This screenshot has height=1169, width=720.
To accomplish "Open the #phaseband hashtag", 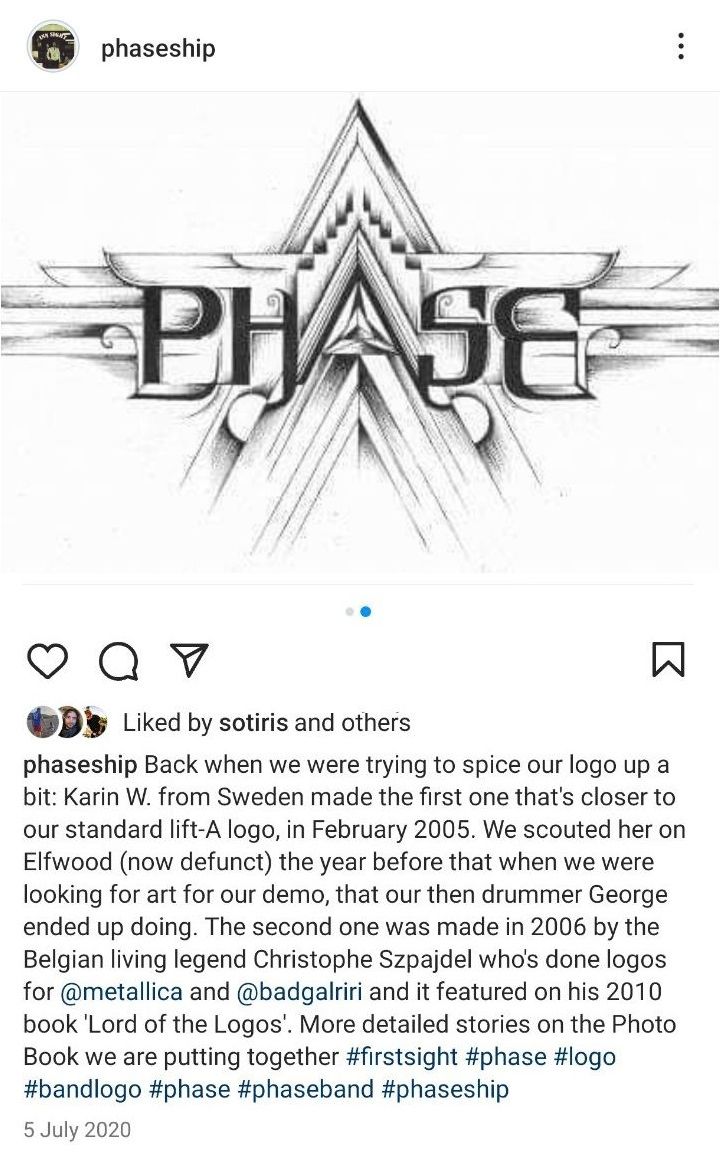I will click(304, 1088).
